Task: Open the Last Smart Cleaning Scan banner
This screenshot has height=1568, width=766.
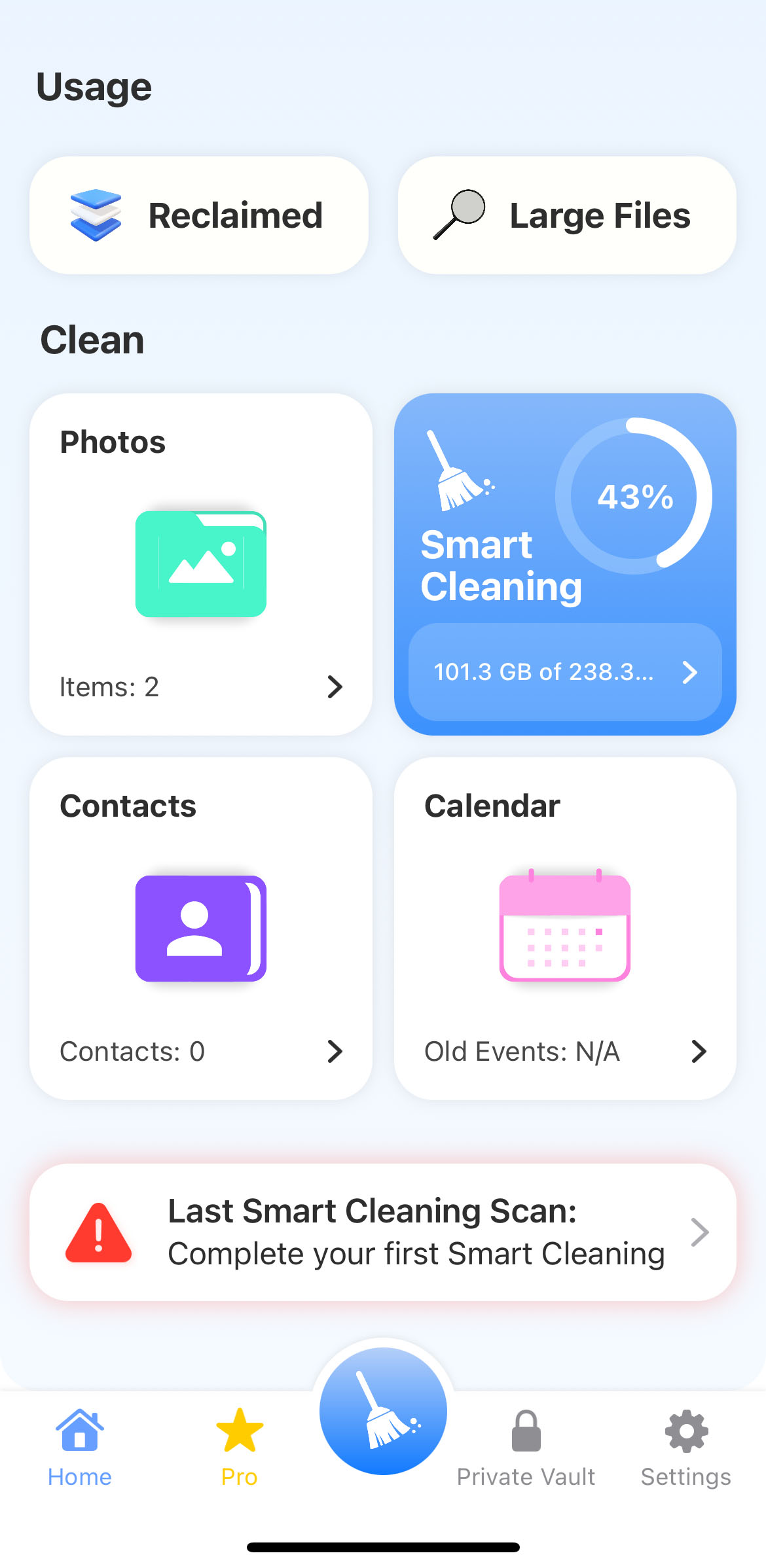Action: click(383, 1232)
